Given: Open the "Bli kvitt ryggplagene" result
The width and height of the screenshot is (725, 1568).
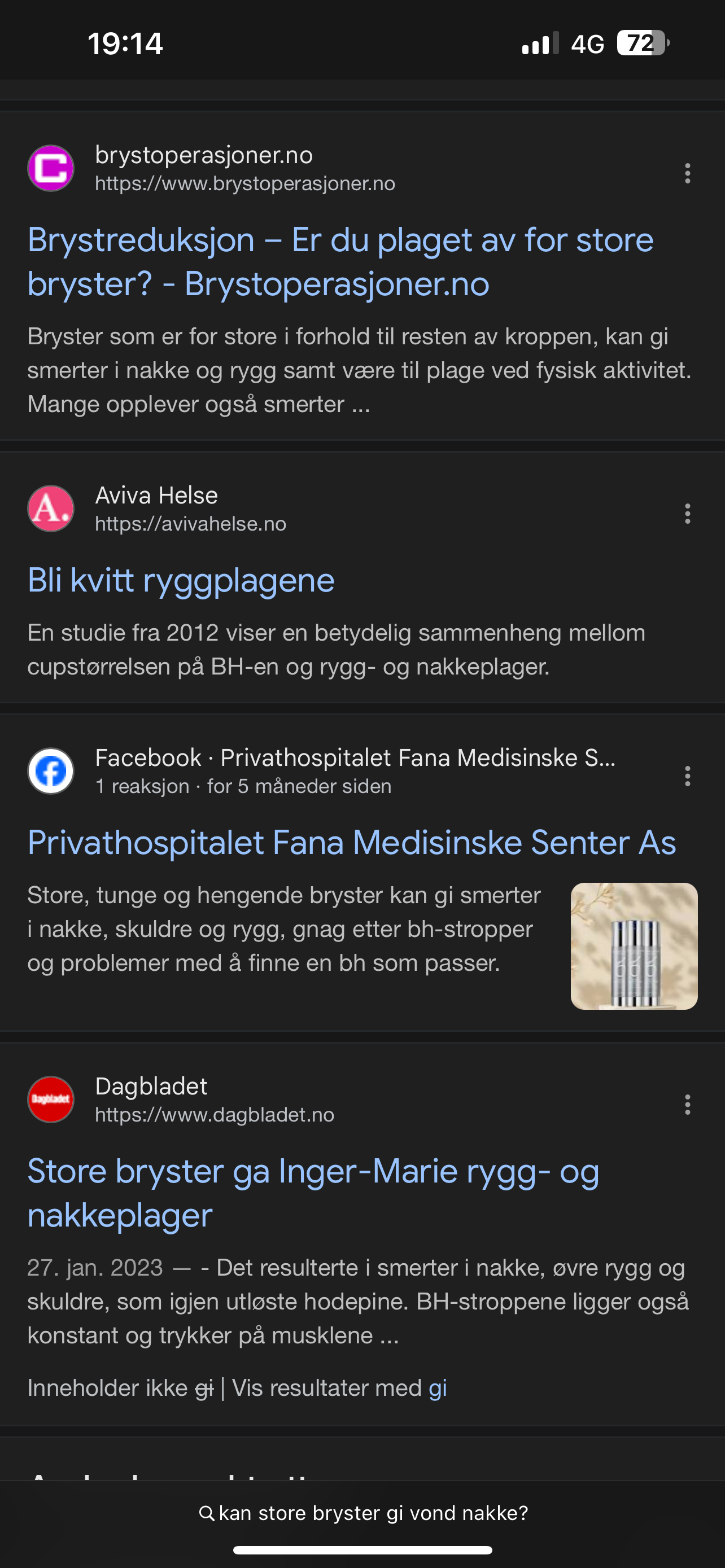Looking at the screenshot, I should click(x=181, y=580).
